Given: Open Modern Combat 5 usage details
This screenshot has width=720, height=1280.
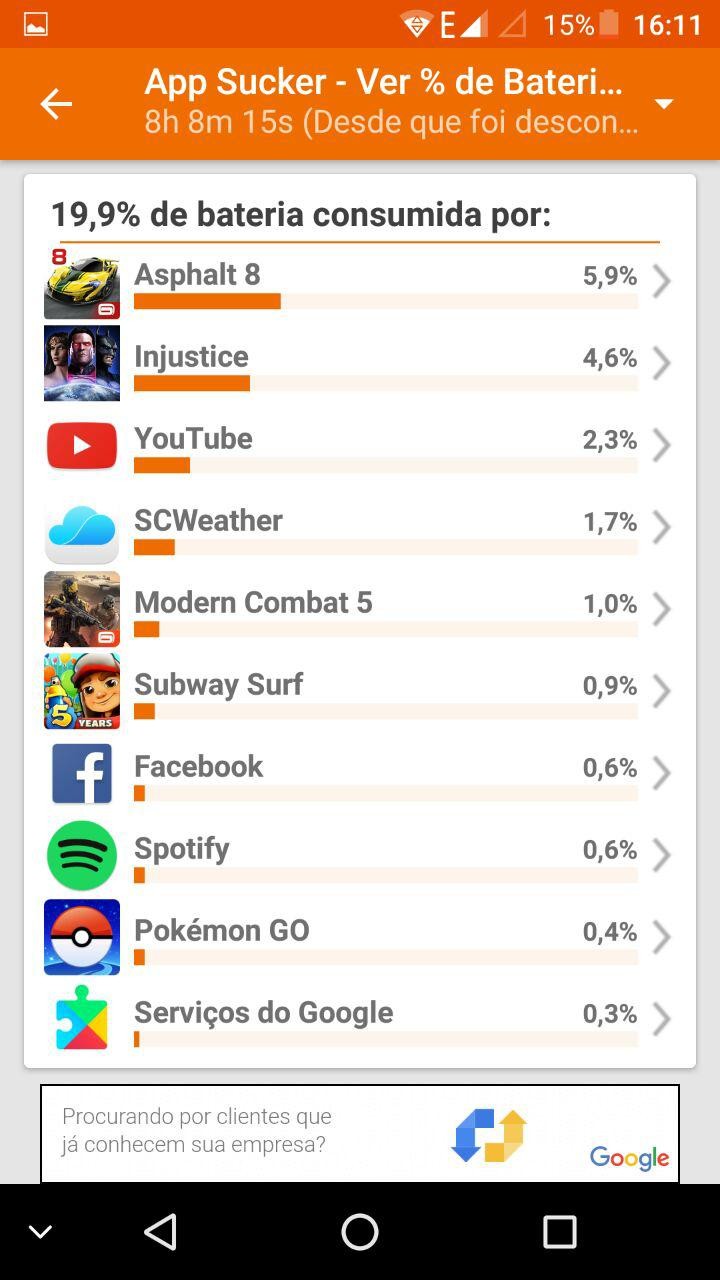Looking at the screenshot, I should coord(360,610).
